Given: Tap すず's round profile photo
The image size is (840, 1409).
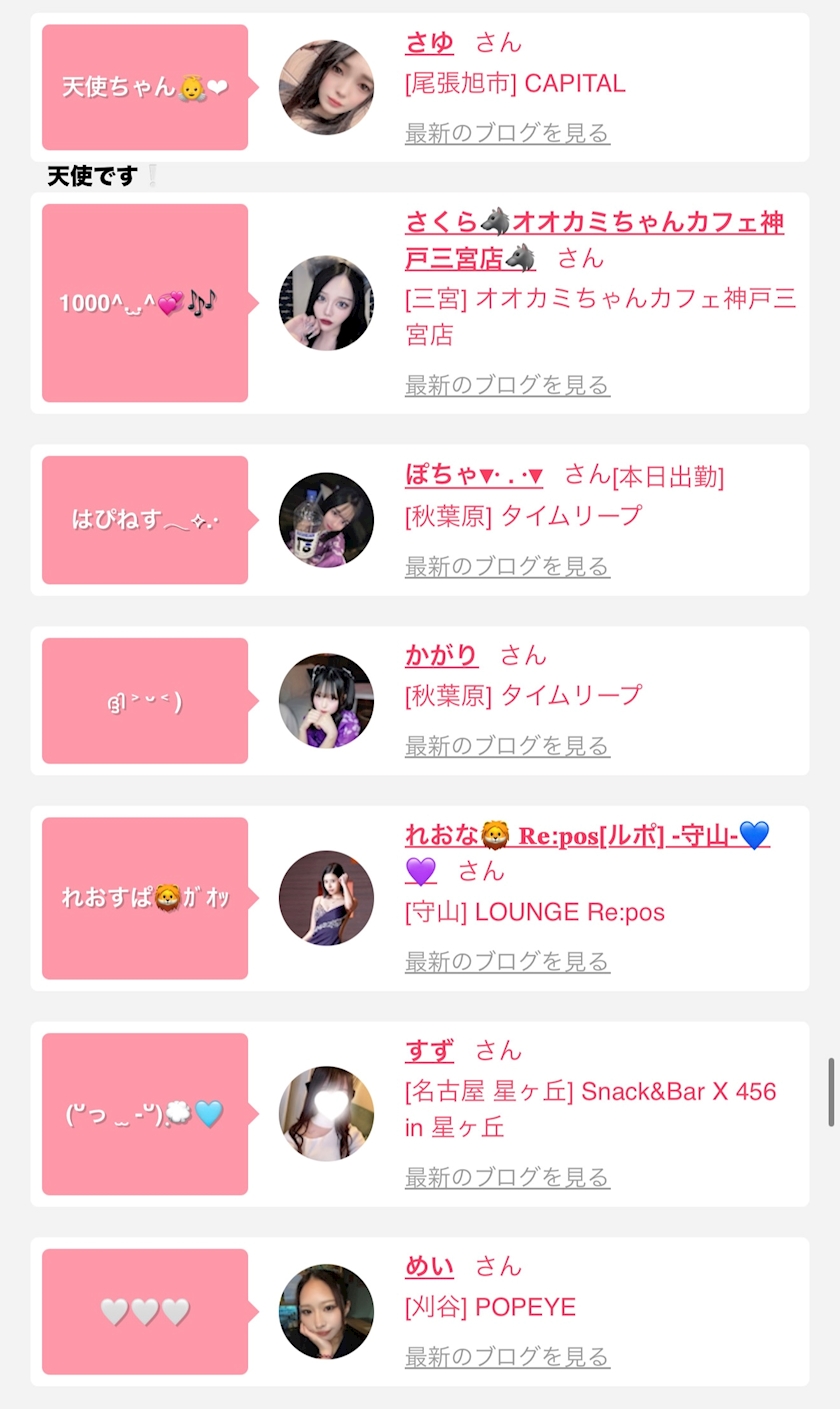Looking at the screenshot, I should click(x=326, y=1114).
